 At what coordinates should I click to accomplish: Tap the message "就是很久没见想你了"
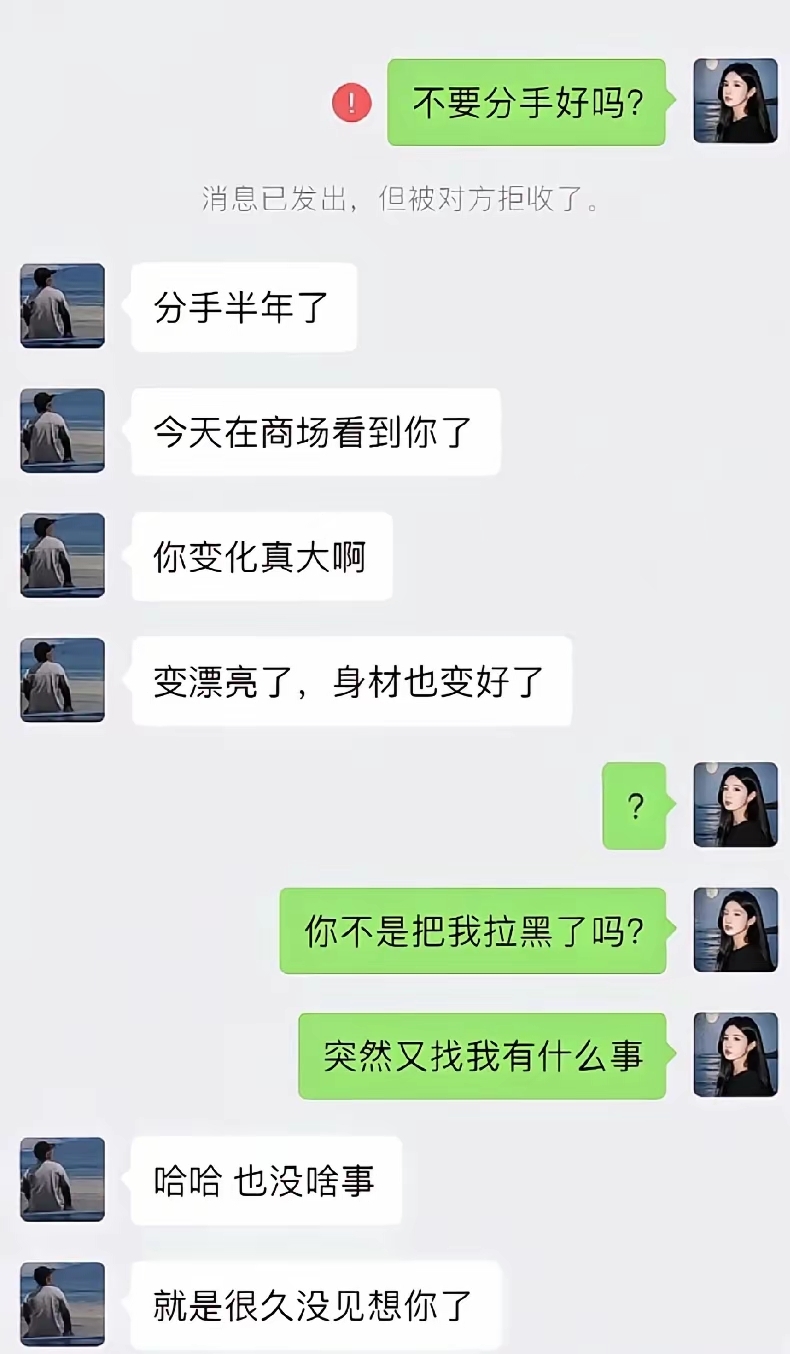(316, 1305)
